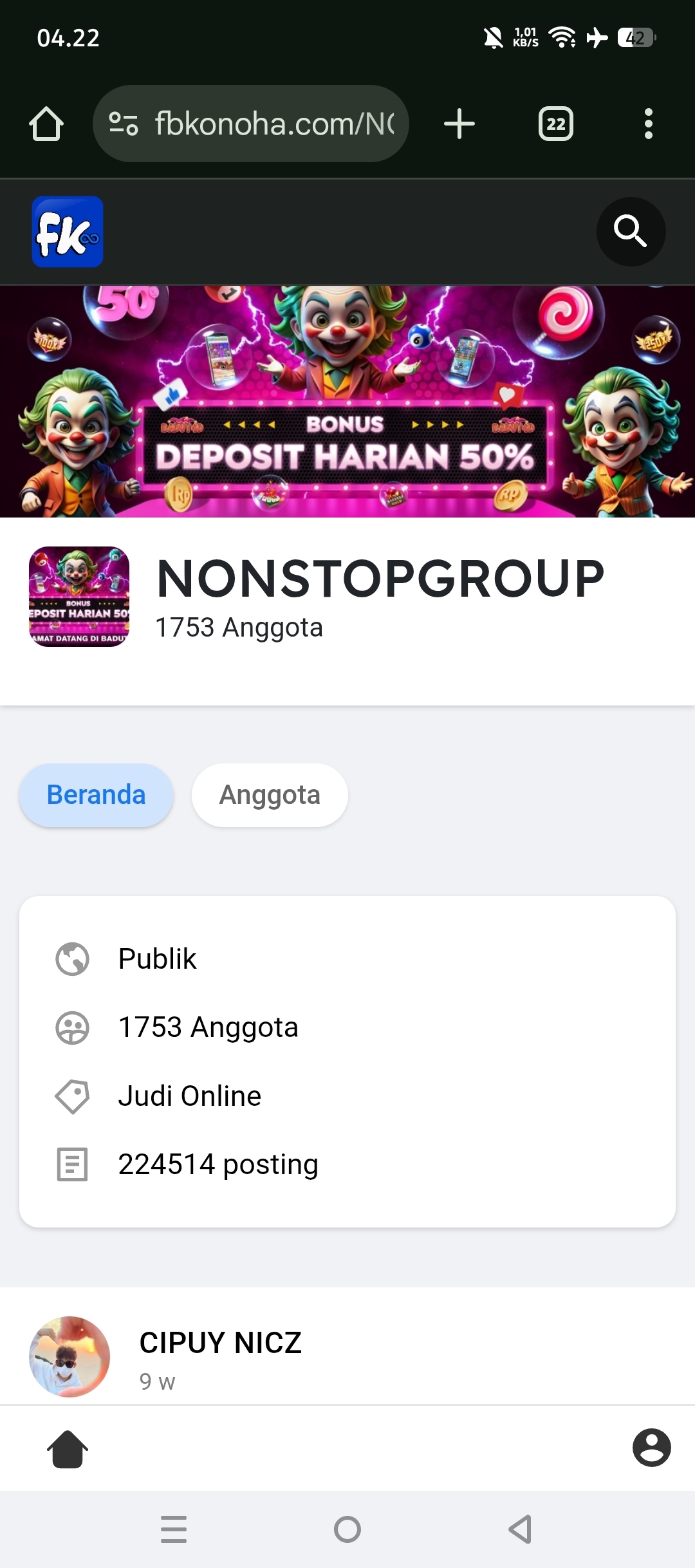Viewport: 695px width, 1568px height.
Task: Go back with the system back button
Action: (520, 1529)
